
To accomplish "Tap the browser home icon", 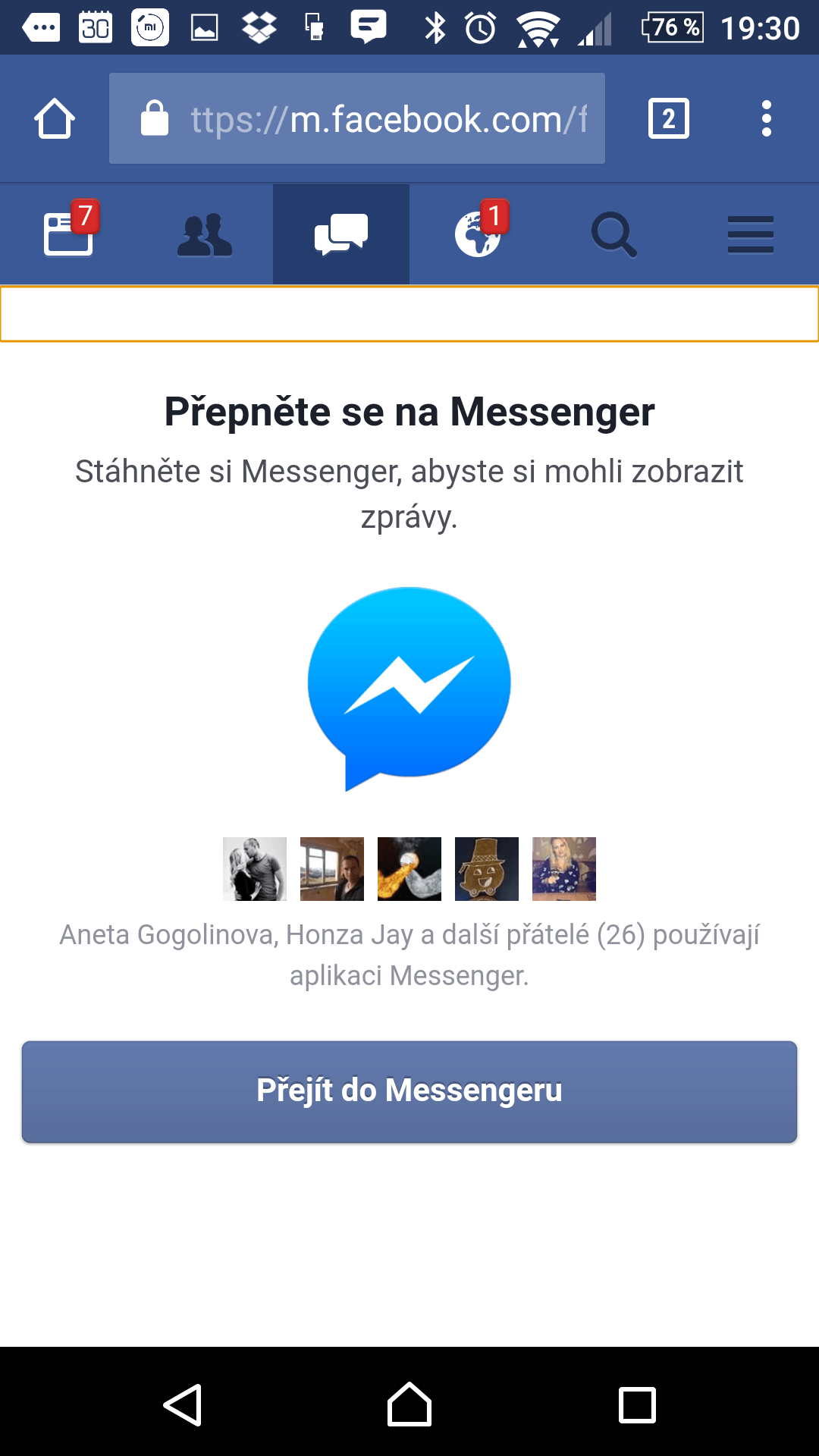I will (x=55, y=119).
